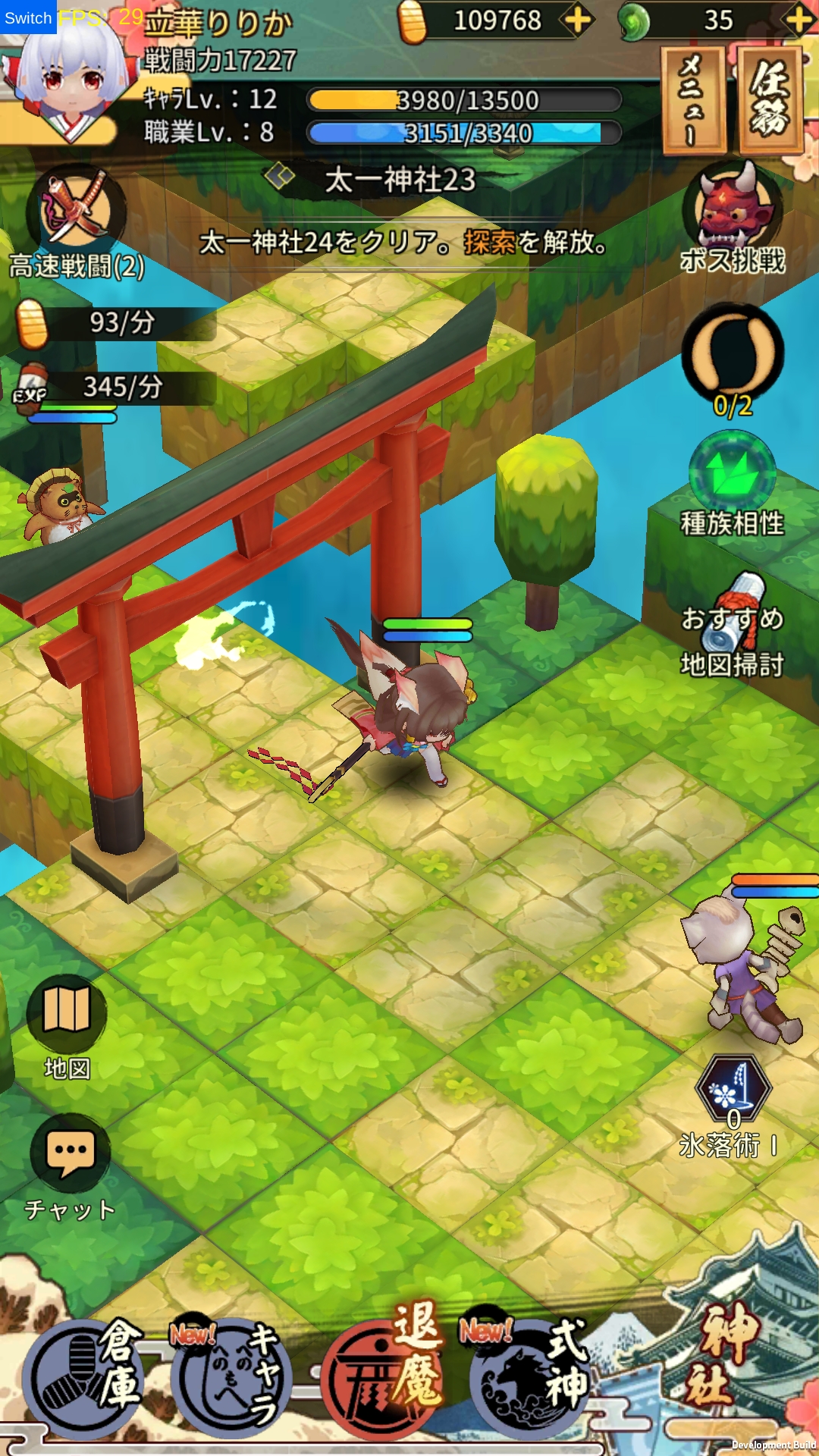819x1456 pixels.
Task: Open おすすめ地図掃討 recommended map sweep
Action: click(x=732, y=626)
